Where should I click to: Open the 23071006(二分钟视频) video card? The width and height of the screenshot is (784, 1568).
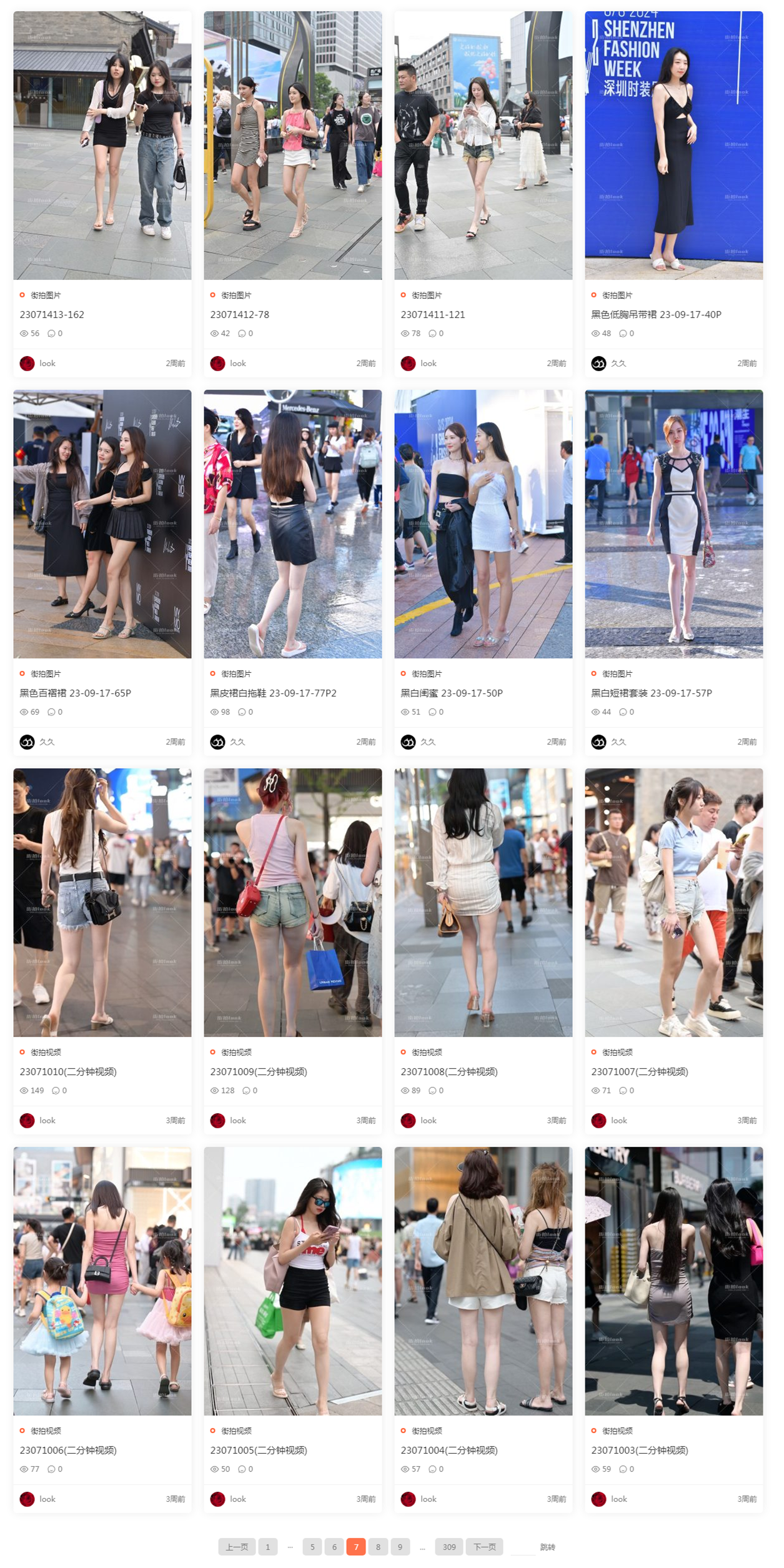[x=68, y=1450]
